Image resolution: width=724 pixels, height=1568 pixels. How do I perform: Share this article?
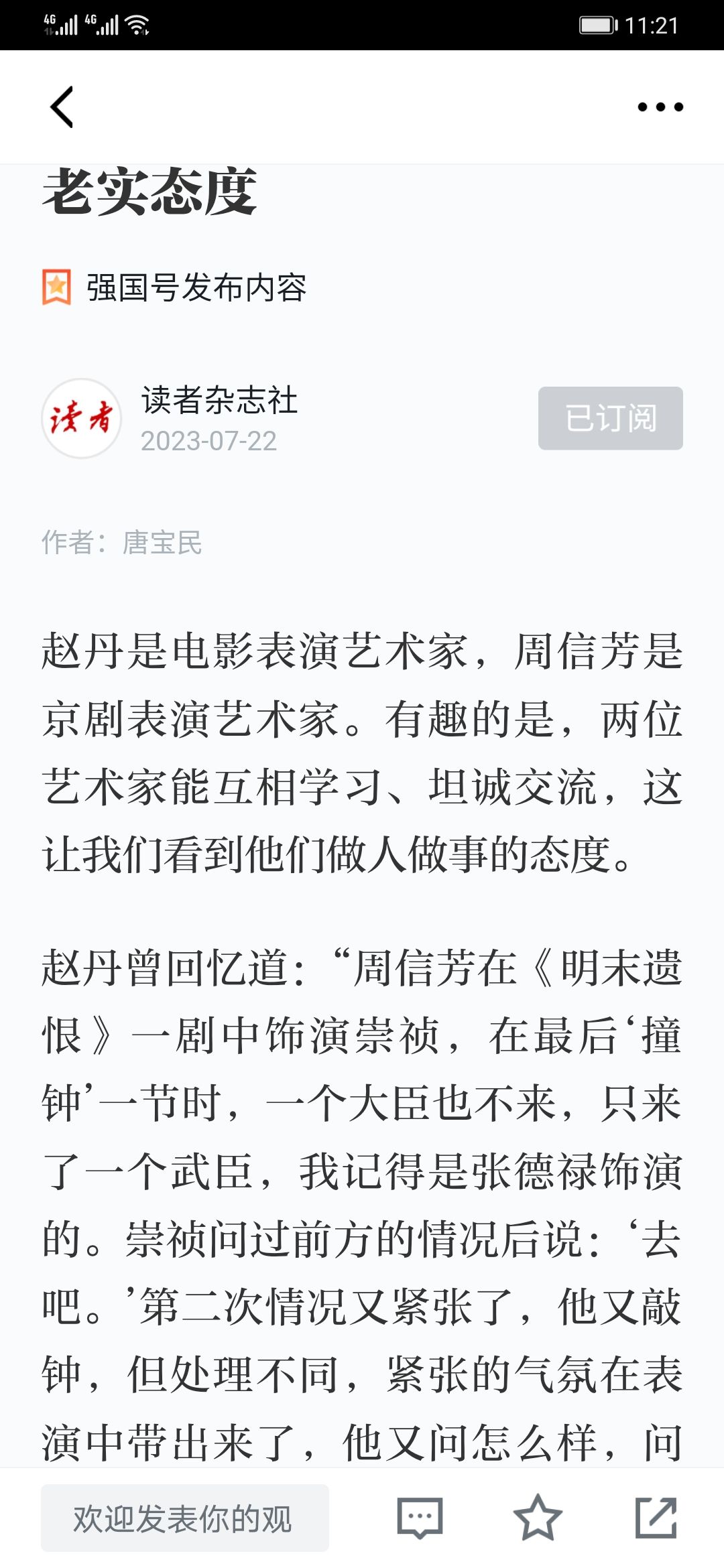coord(656,1518)
